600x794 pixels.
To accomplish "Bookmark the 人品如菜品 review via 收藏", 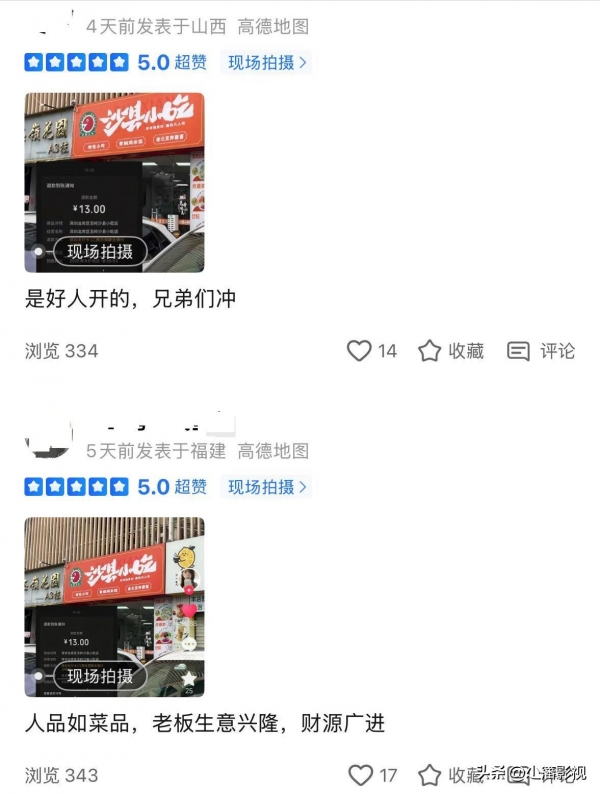I will [450, 775].
